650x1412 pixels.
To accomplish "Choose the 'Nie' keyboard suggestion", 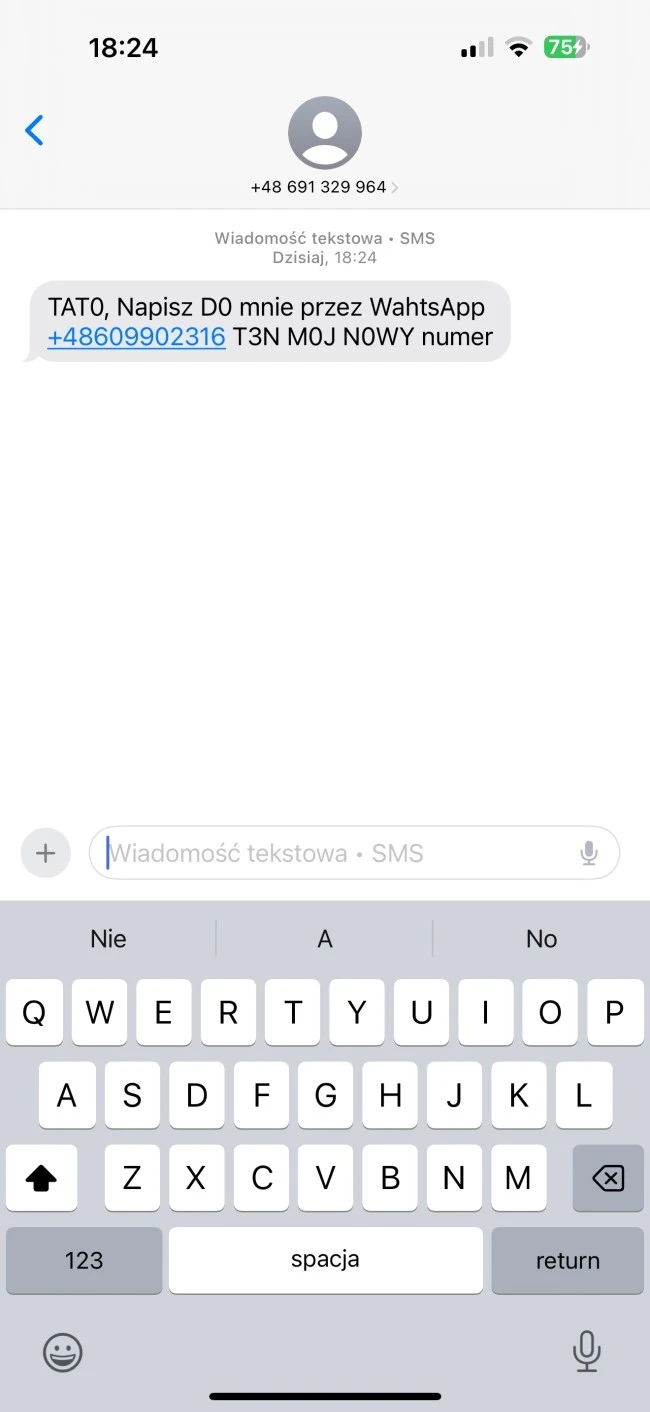I will pyautogui.click(x=108, y=939).
